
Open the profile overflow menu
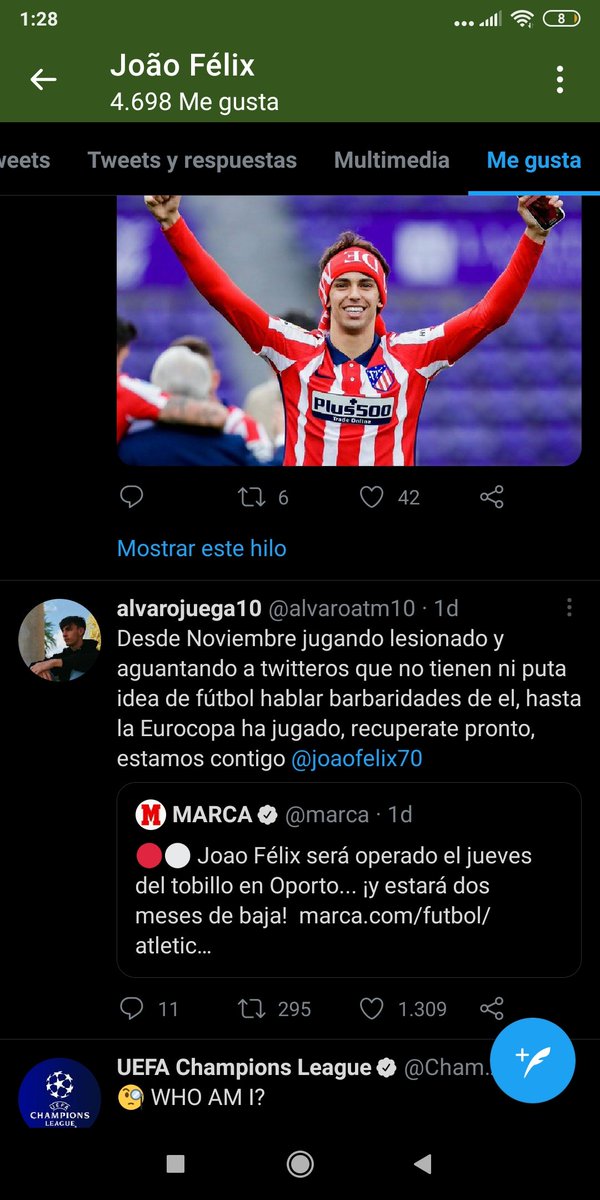pyautogui.click(x=560, y=80)
